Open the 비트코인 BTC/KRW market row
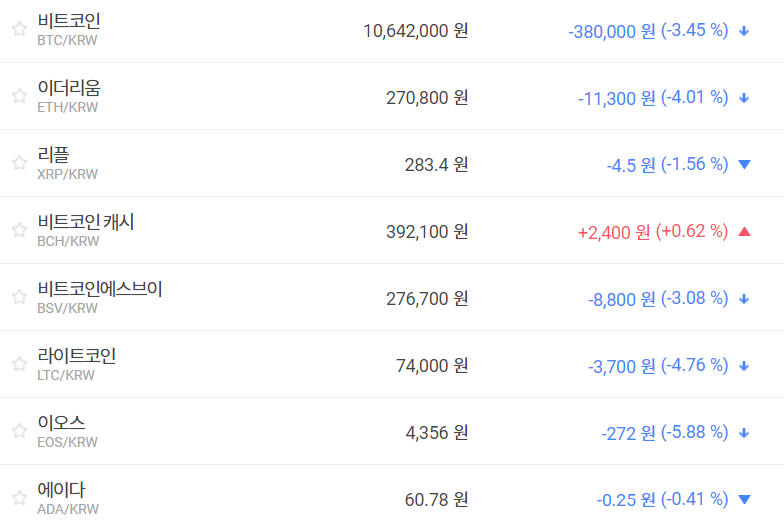 (69, 21)
